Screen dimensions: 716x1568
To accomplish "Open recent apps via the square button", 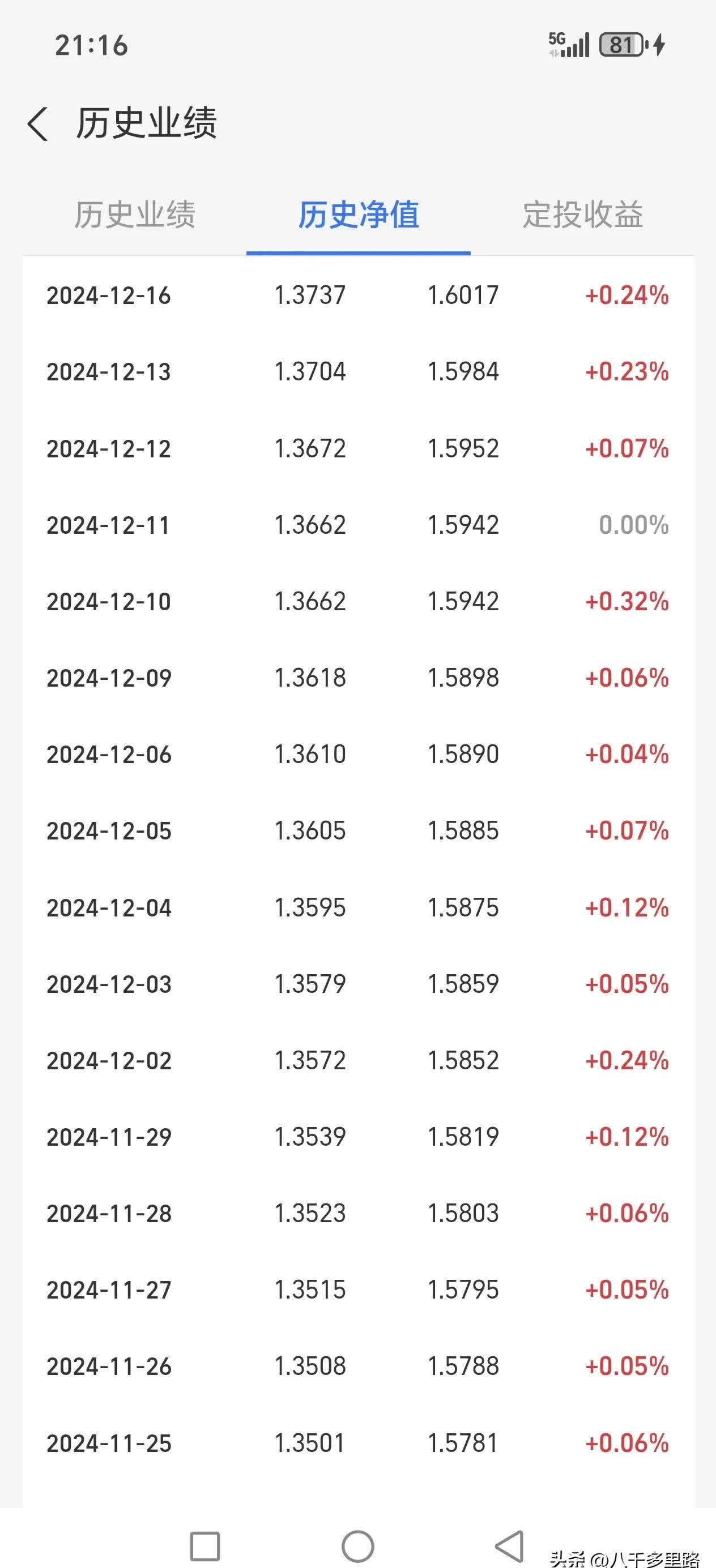I will click(204, 1546).
